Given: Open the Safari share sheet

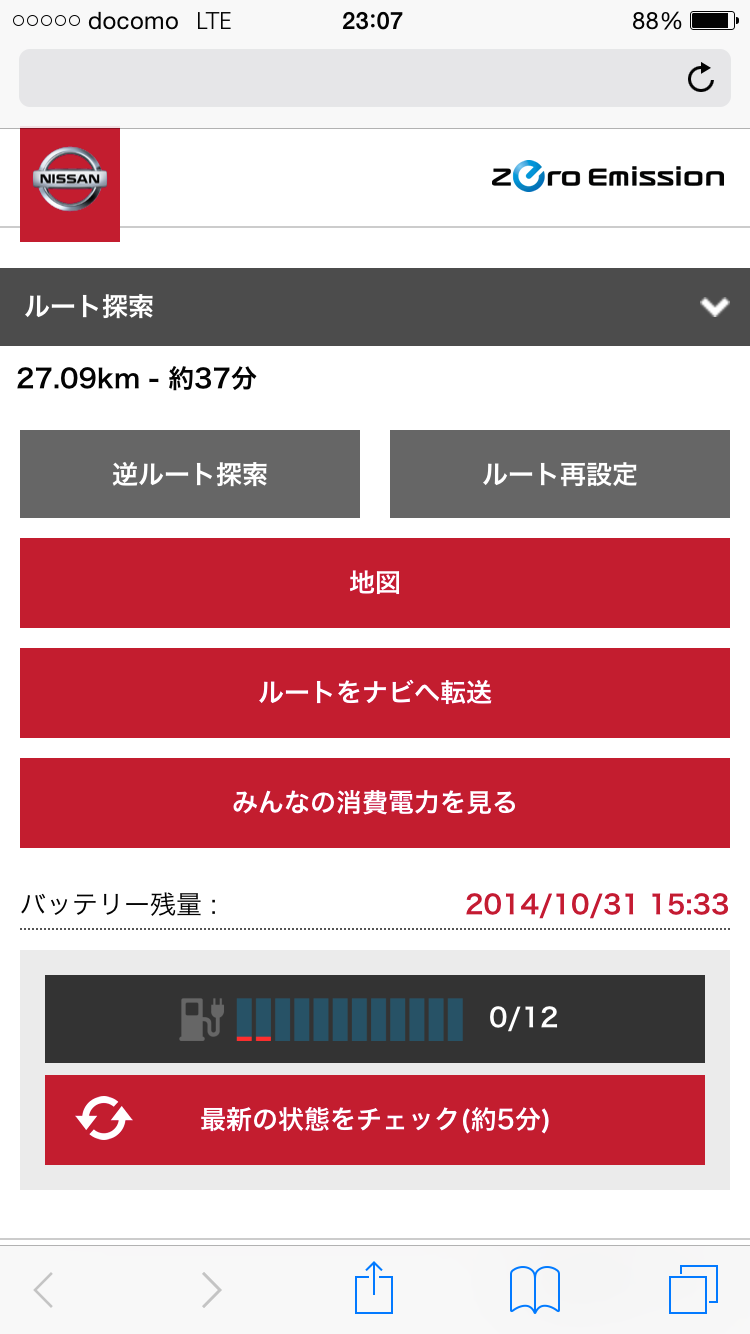Looking at the screenshot, I should pos(374,1288).
